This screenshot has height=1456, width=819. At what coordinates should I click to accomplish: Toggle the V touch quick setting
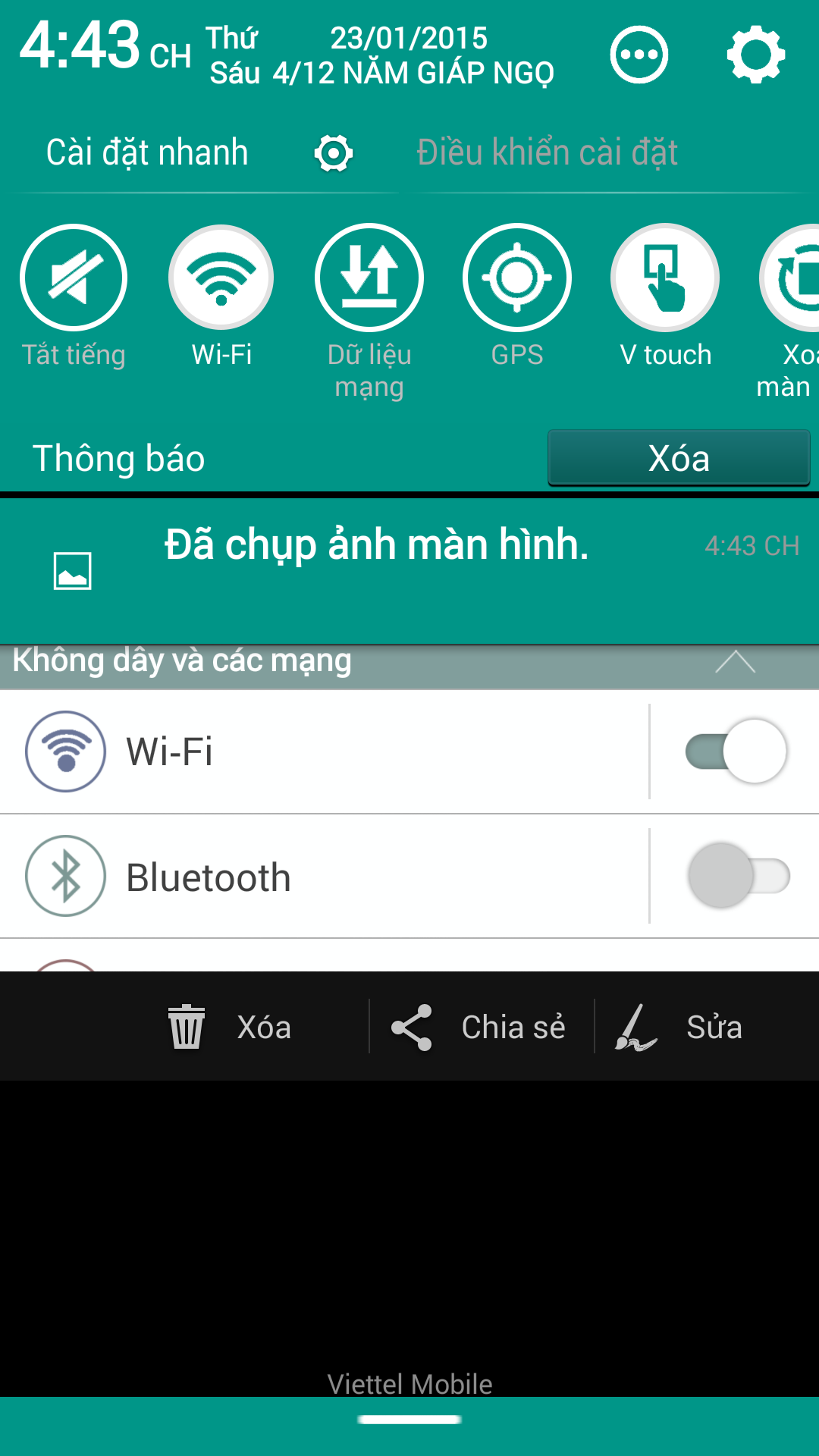pyautogui.click(x=665, y=278)
